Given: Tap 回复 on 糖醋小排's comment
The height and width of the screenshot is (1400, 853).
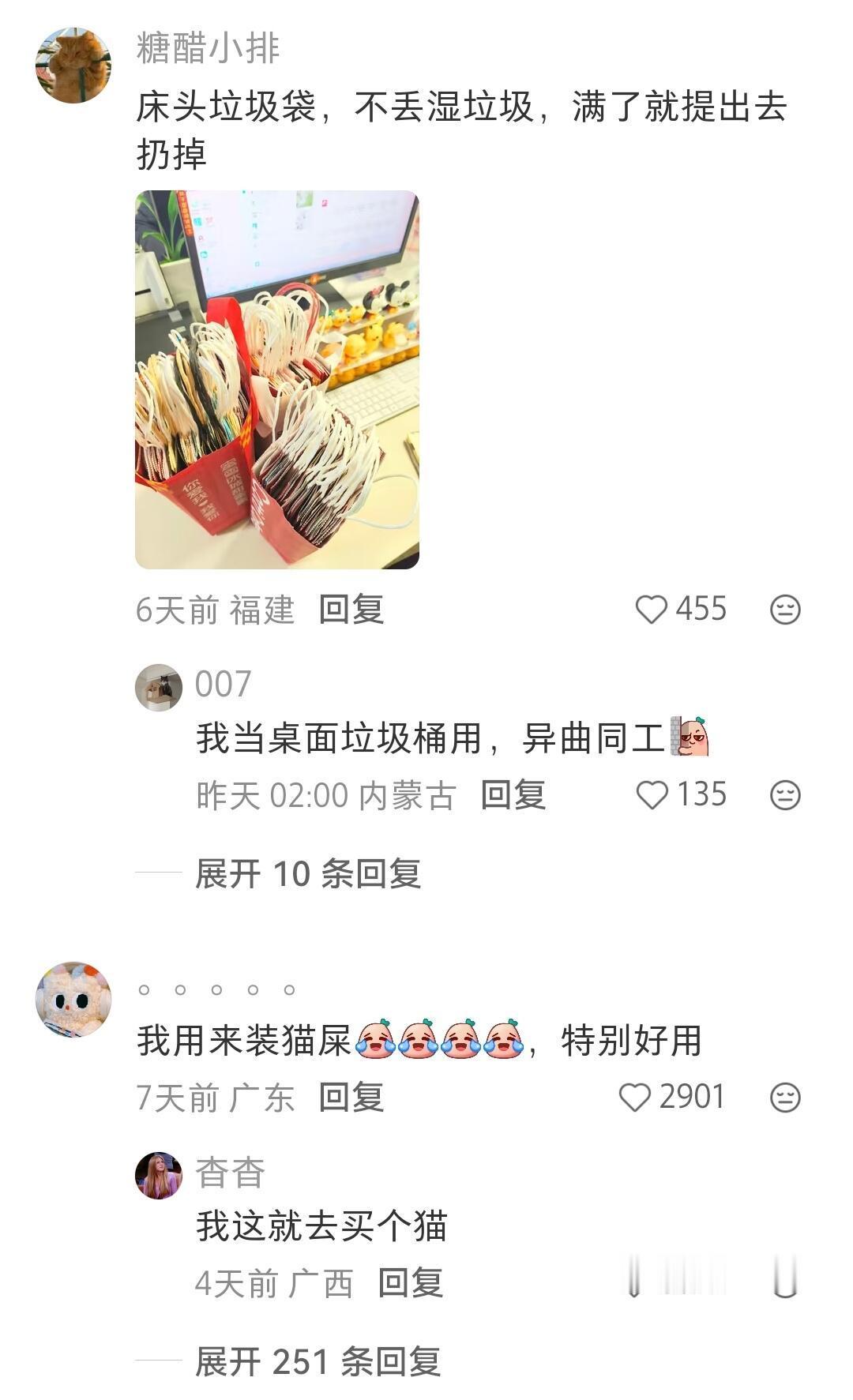Looking at the screenshot, I should (x=351, y=608).
